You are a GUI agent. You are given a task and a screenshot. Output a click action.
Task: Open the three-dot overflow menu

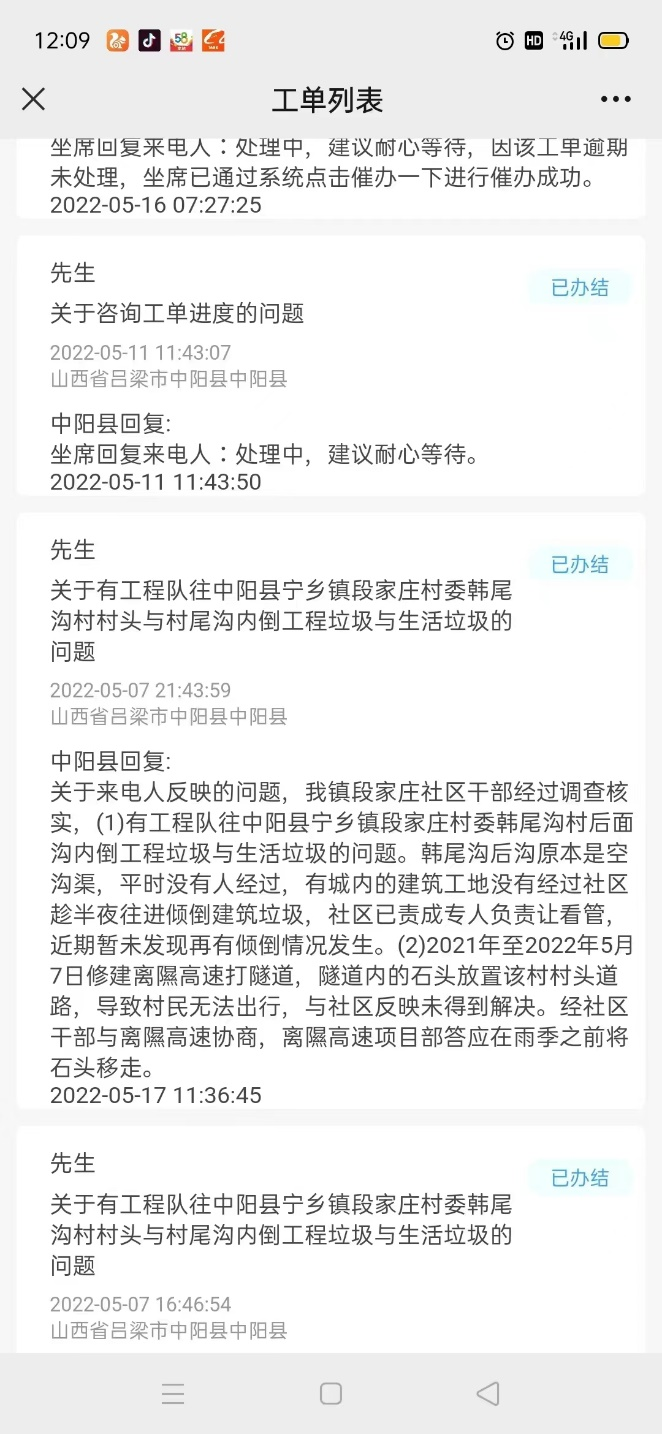[616, 99]
